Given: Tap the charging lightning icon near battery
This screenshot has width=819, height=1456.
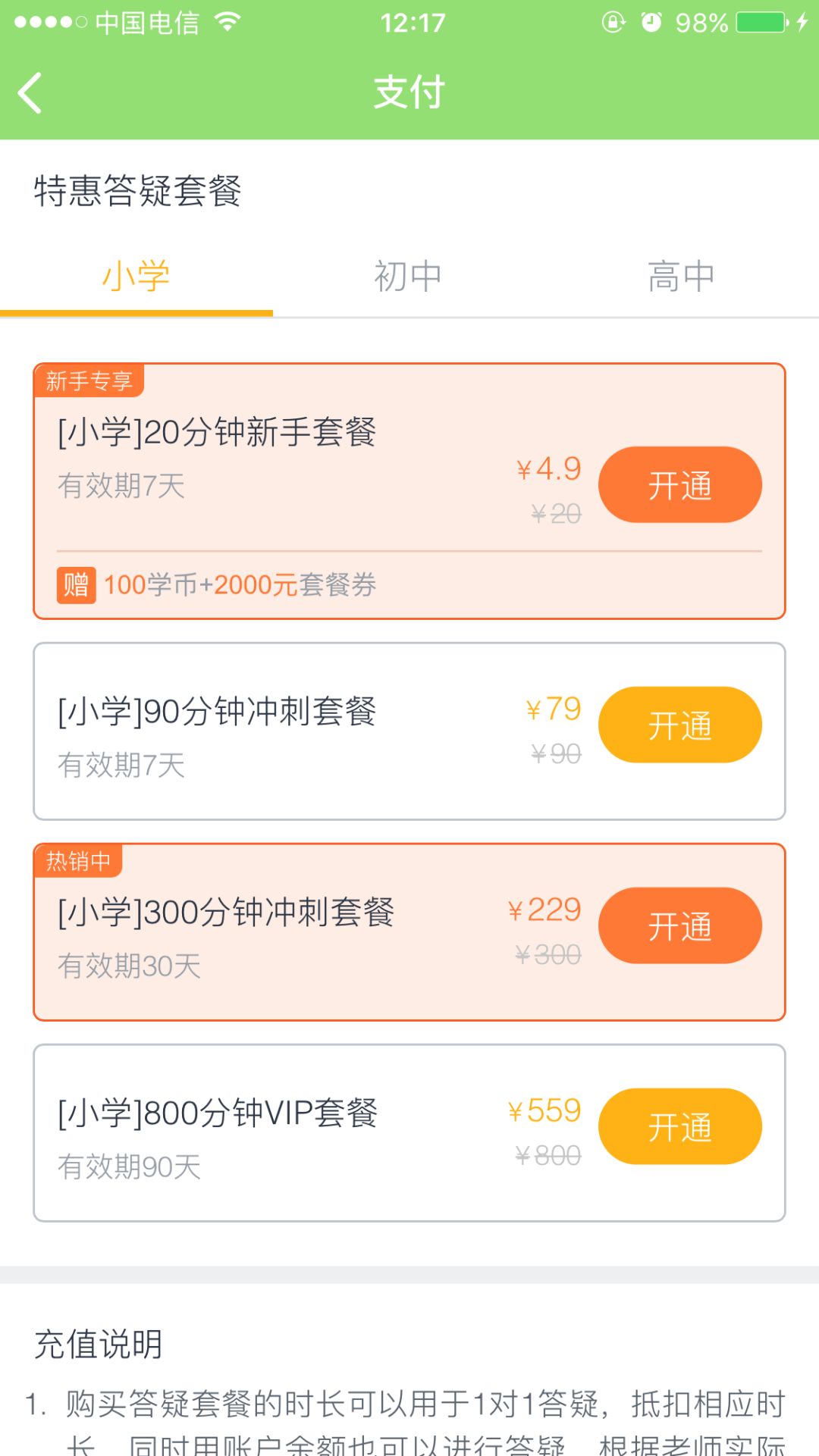Looking at the screenshot, I should click(x=800, y=21).
